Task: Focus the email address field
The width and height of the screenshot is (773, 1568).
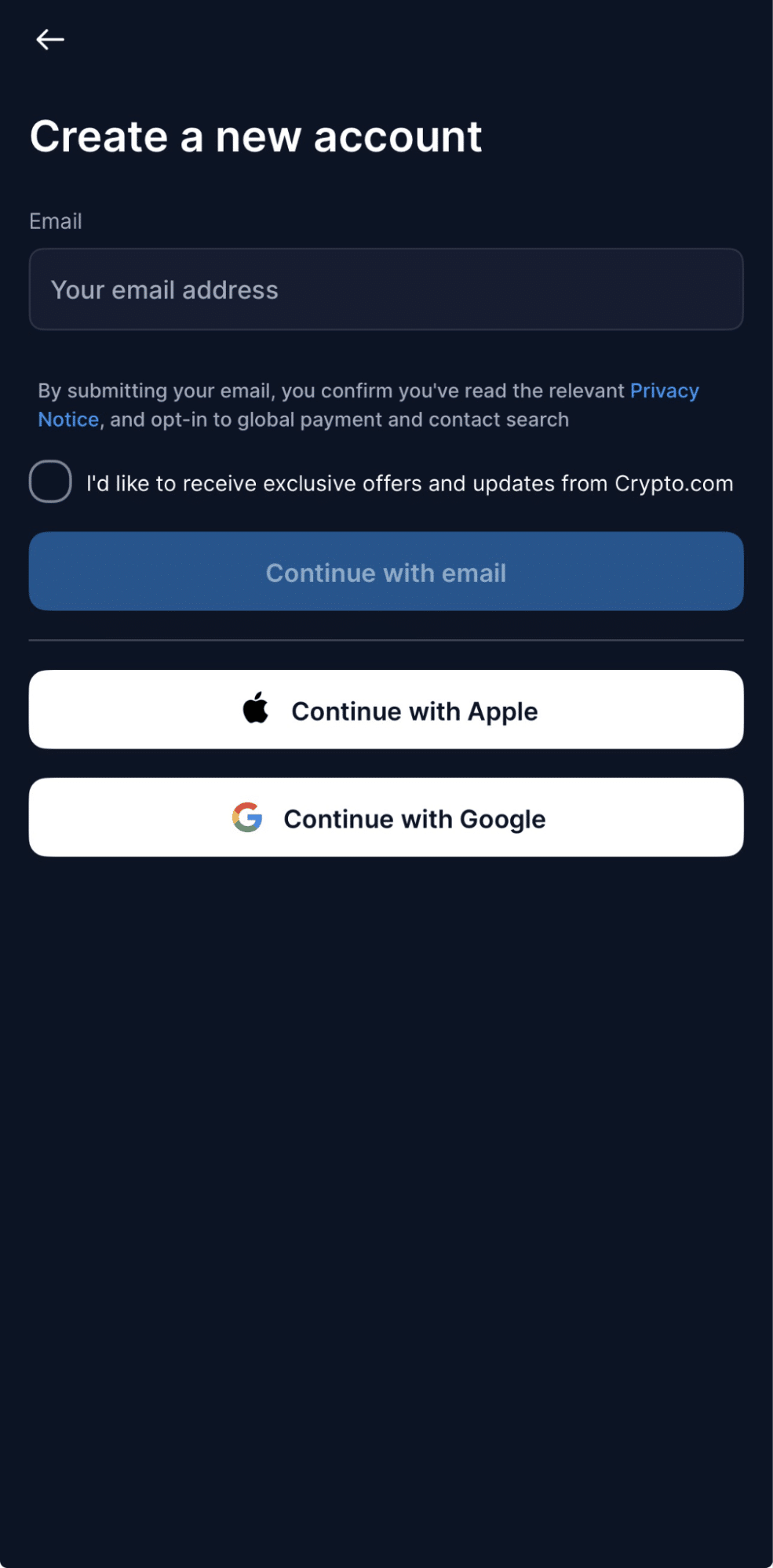Action: pos(385,289)
